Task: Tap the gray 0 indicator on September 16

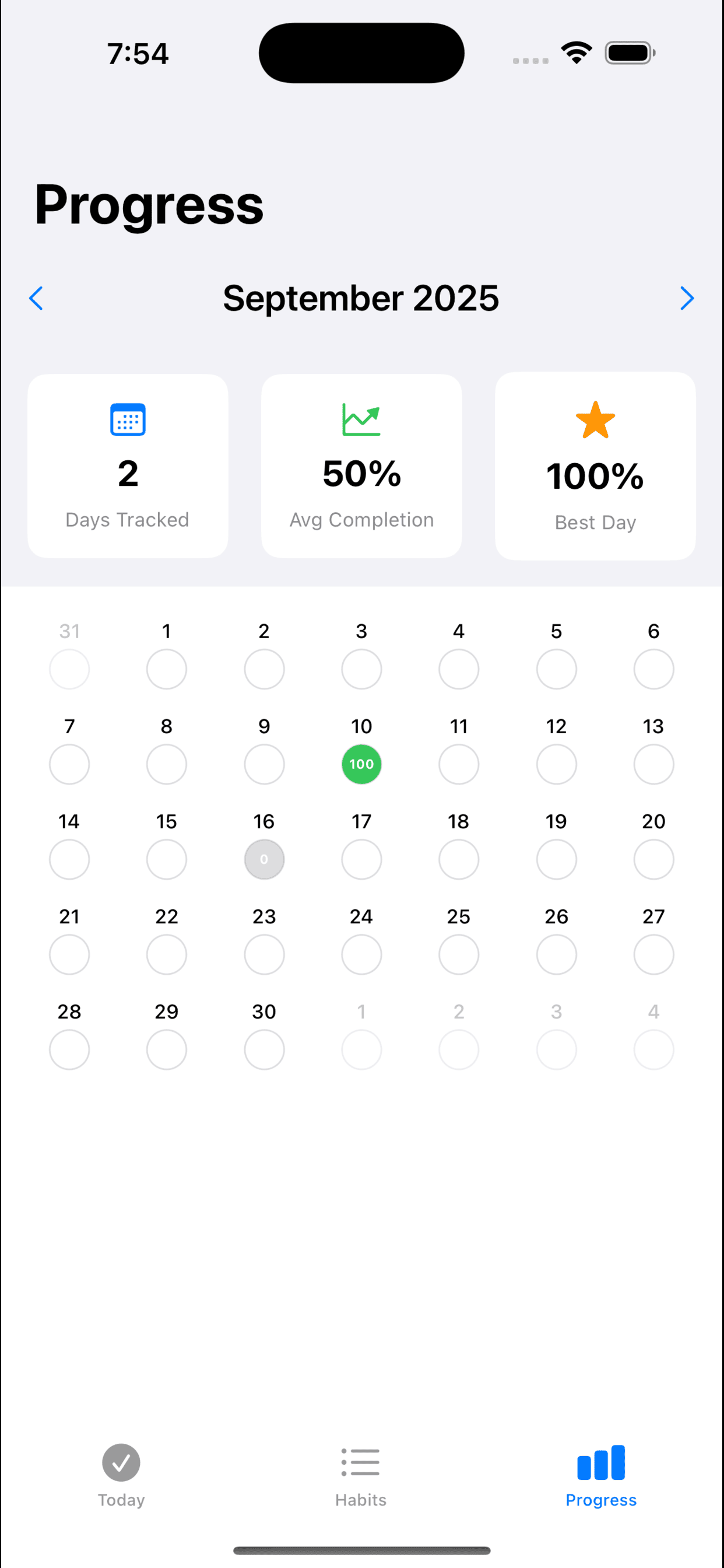Action: (x=264, y=859)
